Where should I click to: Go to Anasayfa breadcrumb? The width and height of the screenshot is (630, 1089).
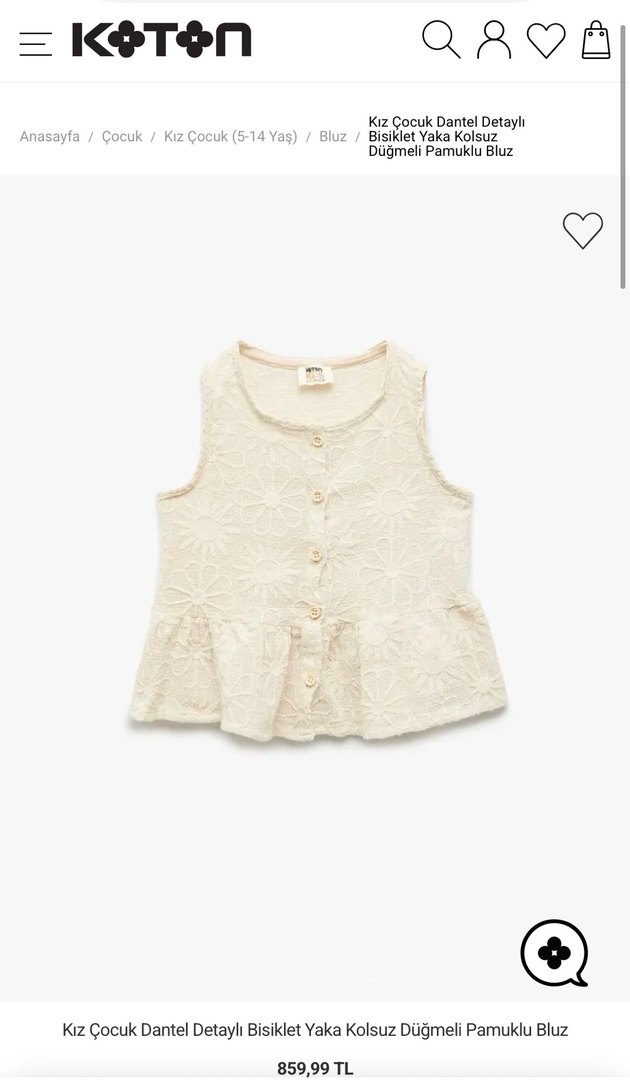click(50, 137)
